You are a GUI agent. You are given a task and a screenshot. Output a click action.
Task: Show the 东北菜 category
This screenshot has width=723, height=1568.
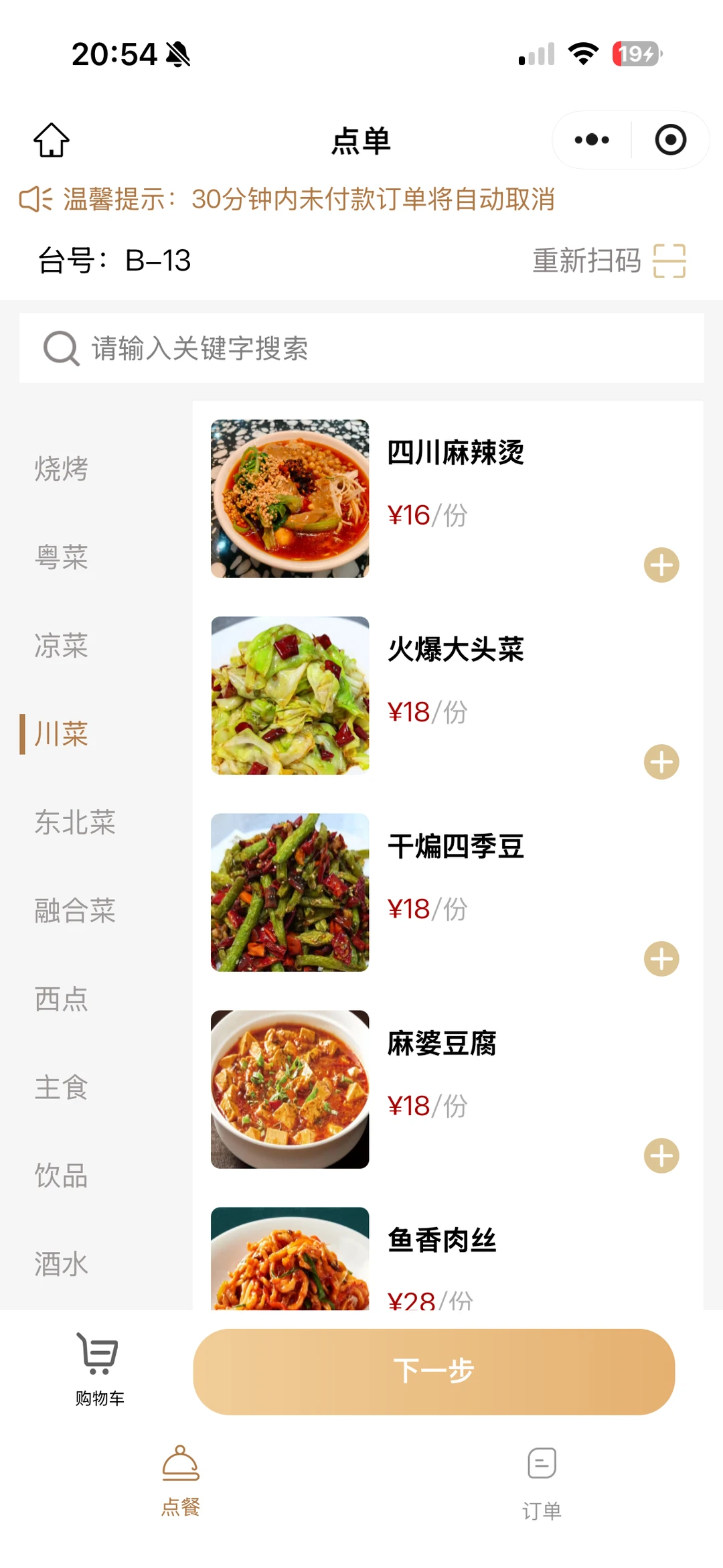point(75,823)
